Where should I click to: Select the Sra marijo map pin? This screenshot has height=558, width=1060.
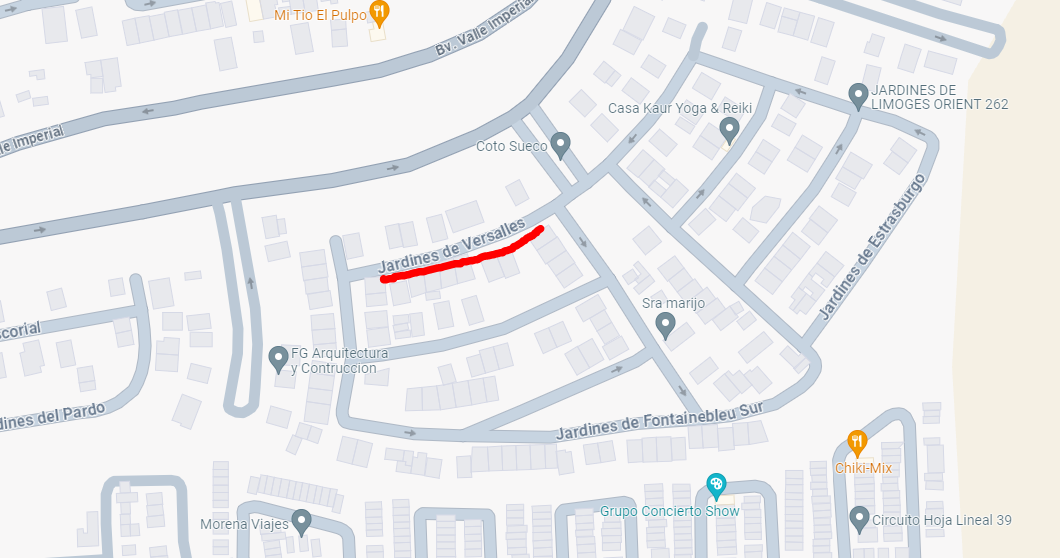tap(665, 326)
